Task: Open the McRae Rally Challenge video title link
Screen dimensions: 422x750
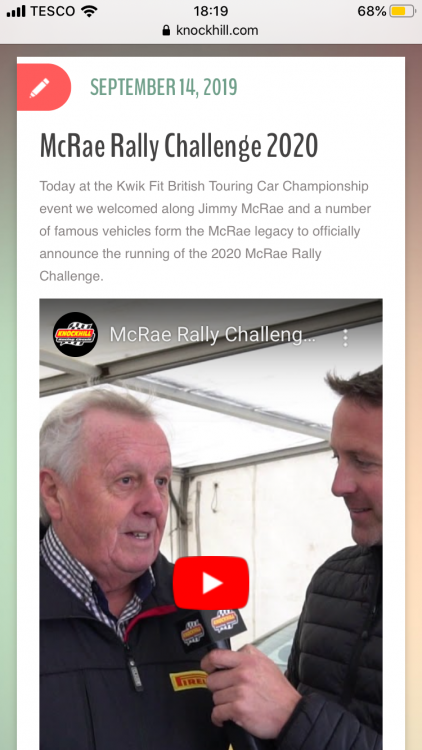Action: 213,335
